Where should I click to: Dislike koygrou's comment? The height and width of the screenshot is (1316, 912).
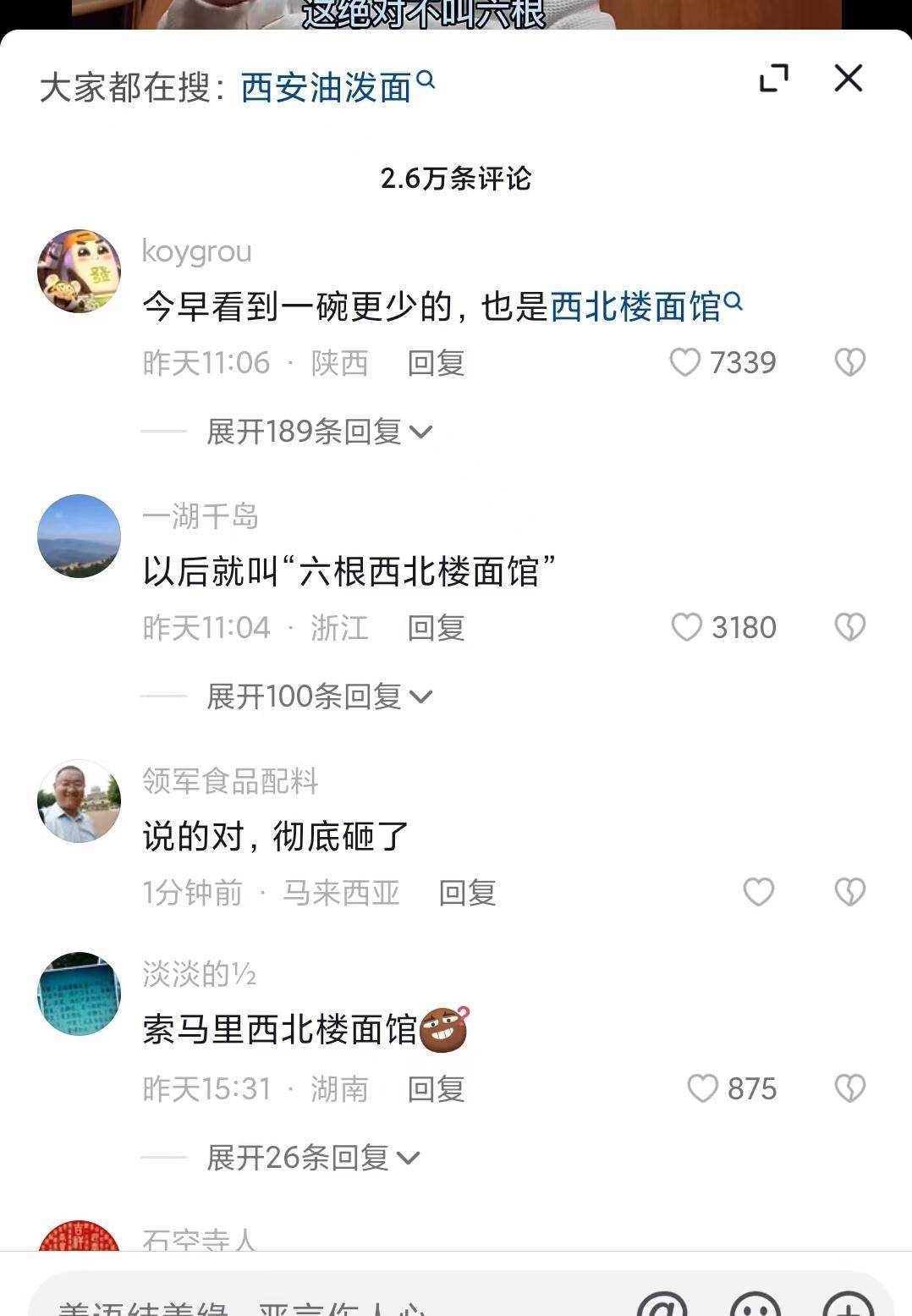[849, 362]
